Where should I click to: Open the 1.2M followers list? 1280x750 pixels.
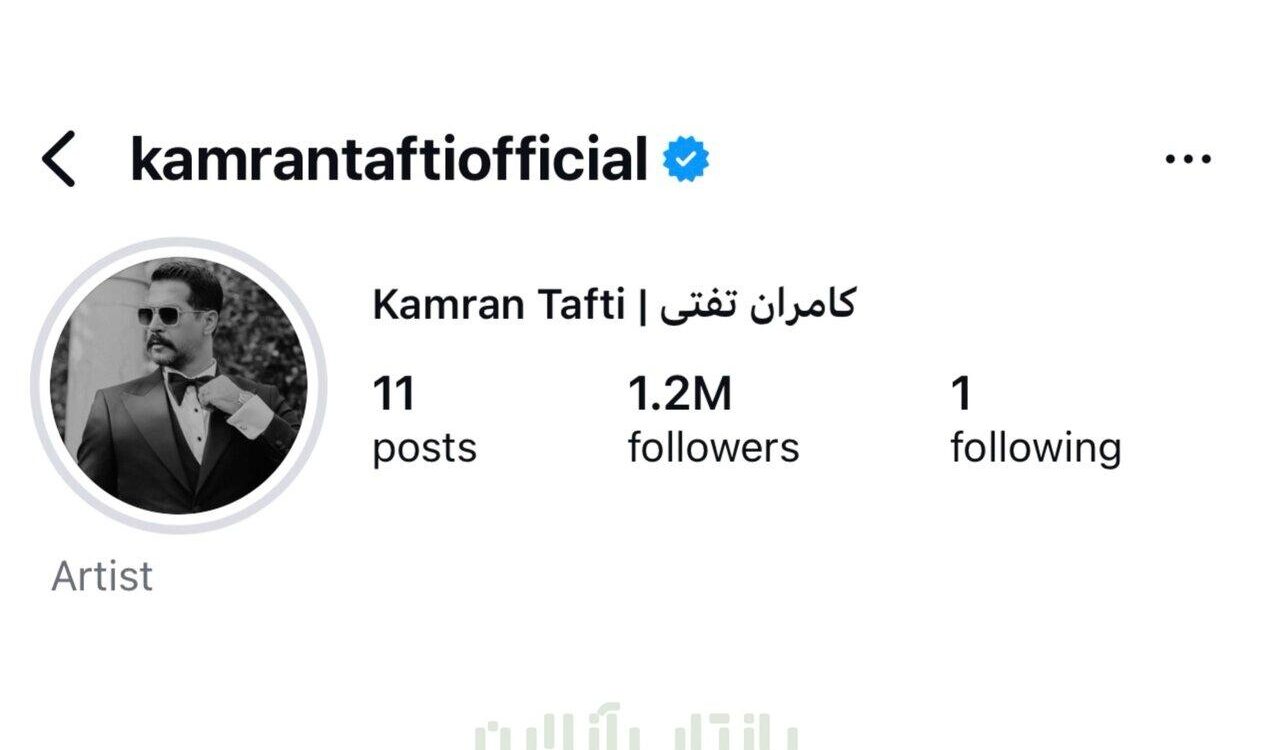coord(712,421)
